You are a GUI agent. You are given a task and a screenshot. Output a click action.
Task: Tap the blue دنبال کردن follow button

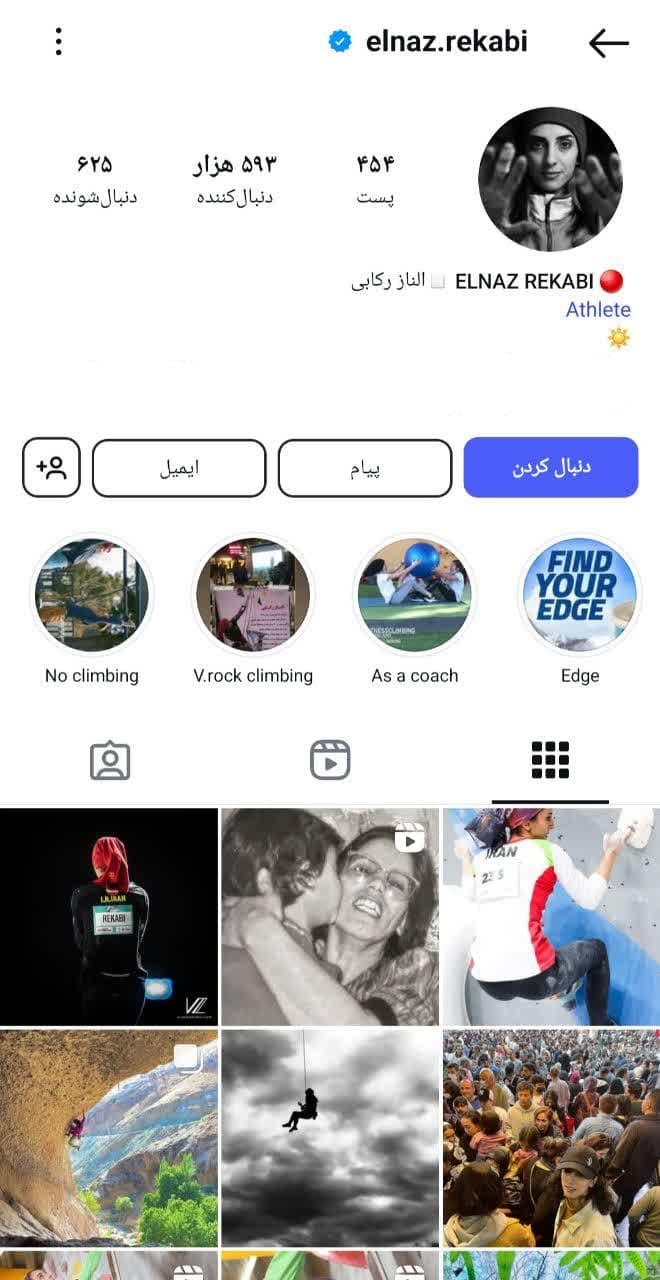point(550,467)
